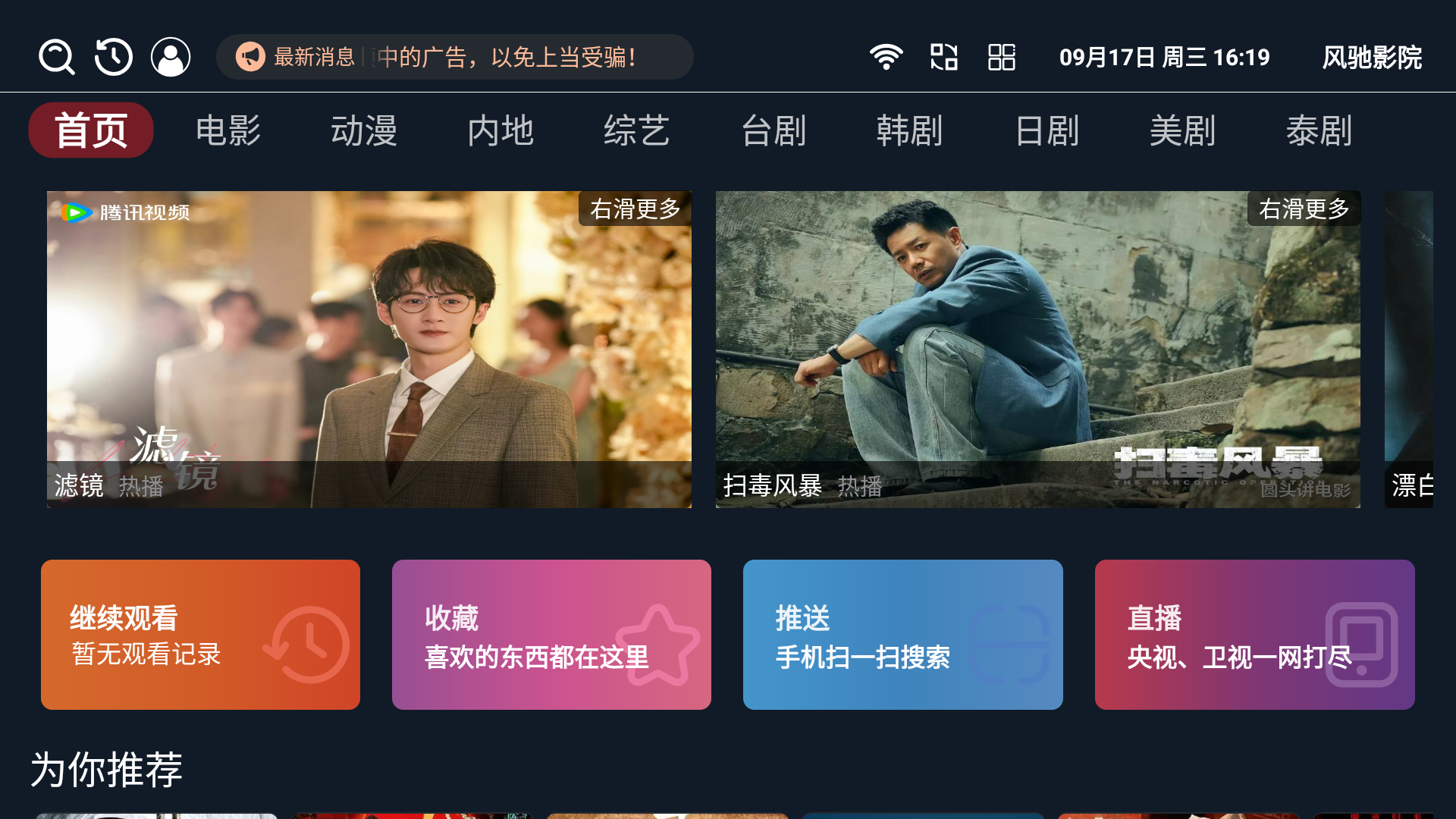The width and height of the screenshot is (1456, 819).
Task: Switch to the 美剧 tab
Action: coord(1182,130)
